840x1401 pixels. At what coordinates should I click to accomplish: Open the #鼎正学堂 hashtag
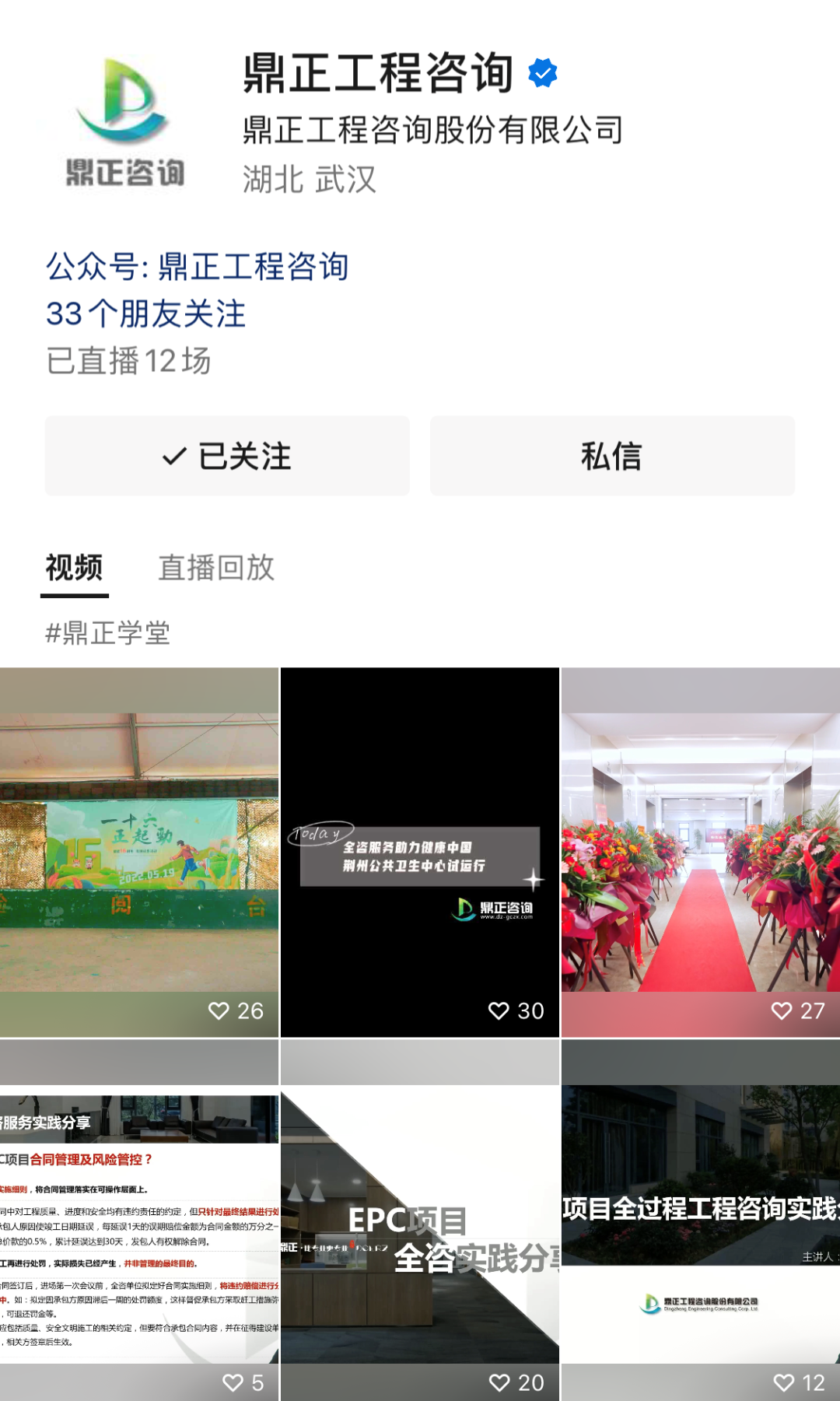click(x=107, y=632)
